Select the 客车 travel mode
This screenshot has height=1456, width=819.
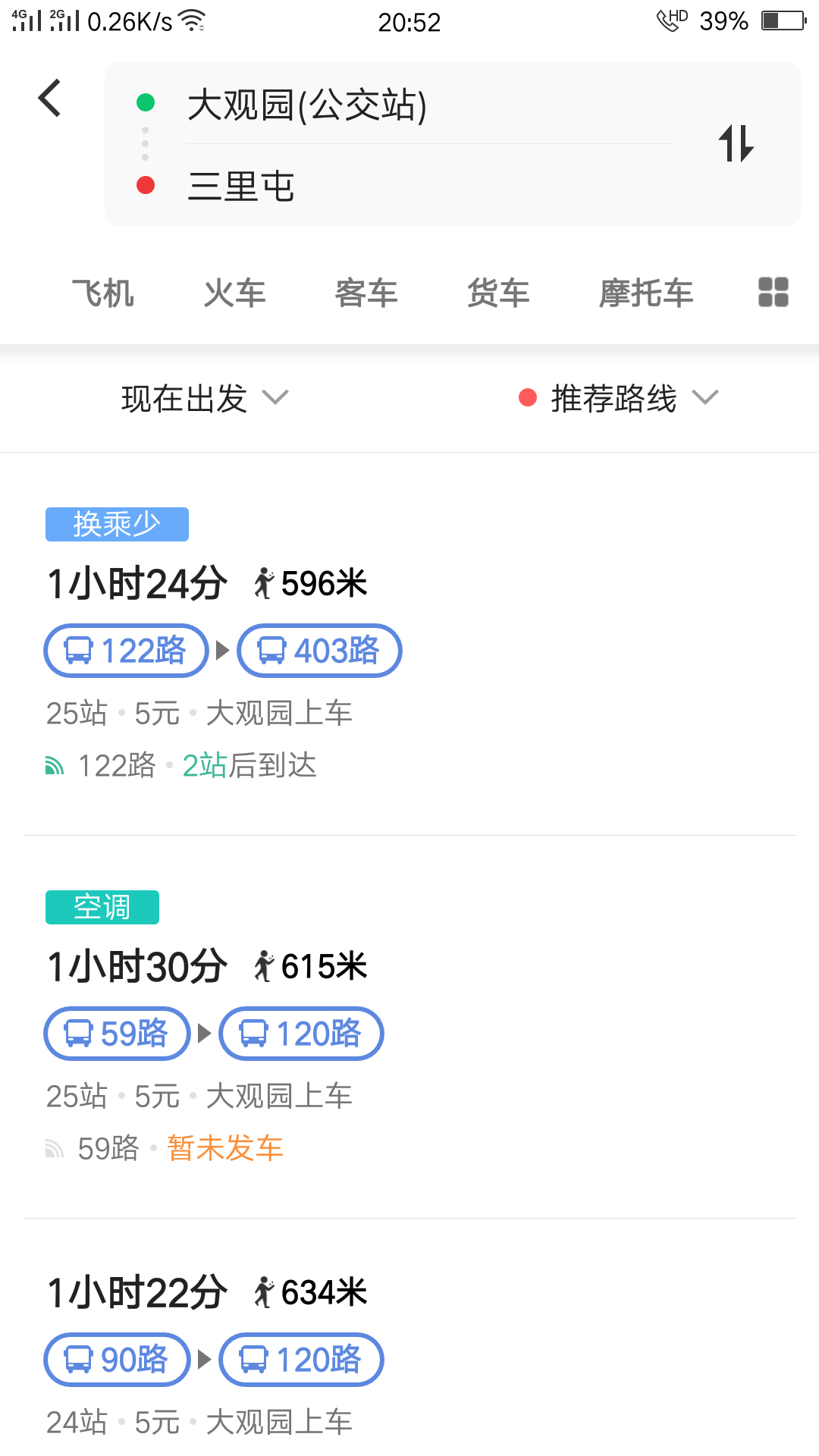click(x=366, y=293)
